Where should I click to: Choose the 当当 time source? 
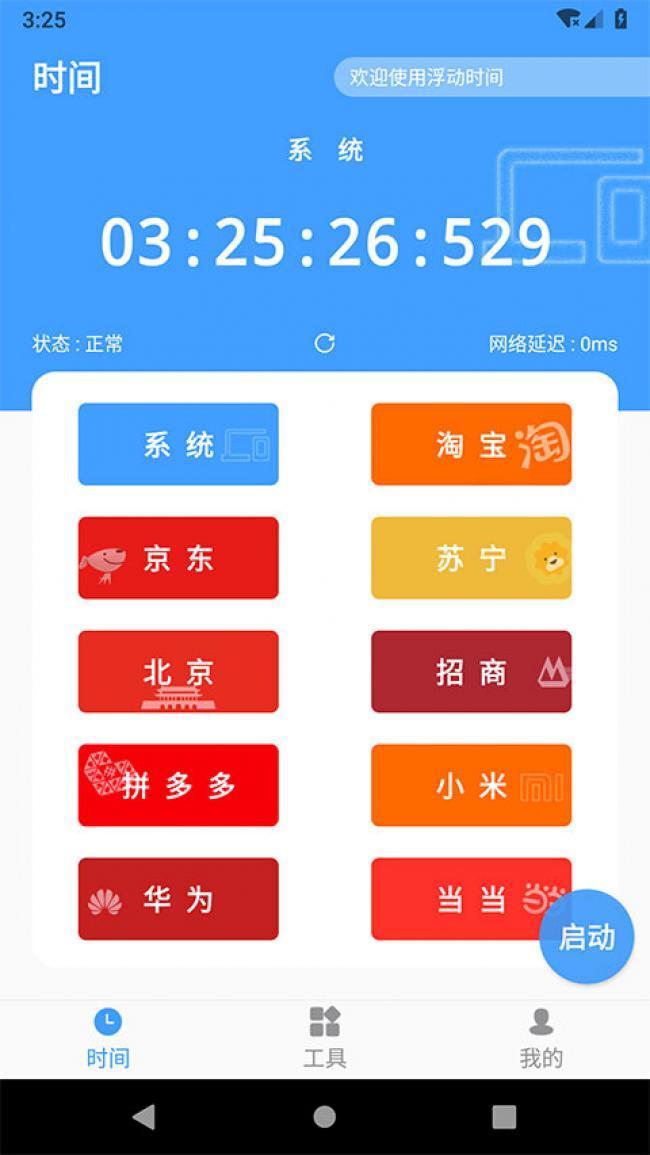pos(455,899)
